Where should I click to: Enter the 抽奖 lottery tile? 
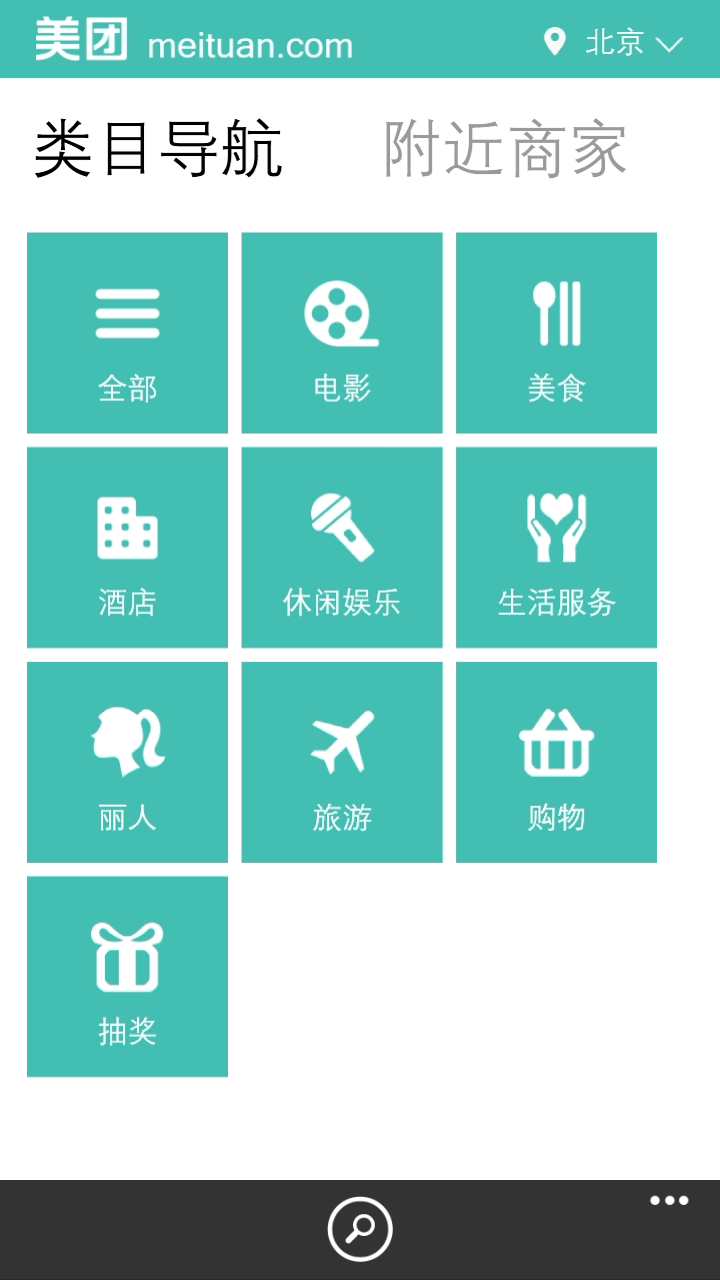pyautogui.click(x=127, y=976)
